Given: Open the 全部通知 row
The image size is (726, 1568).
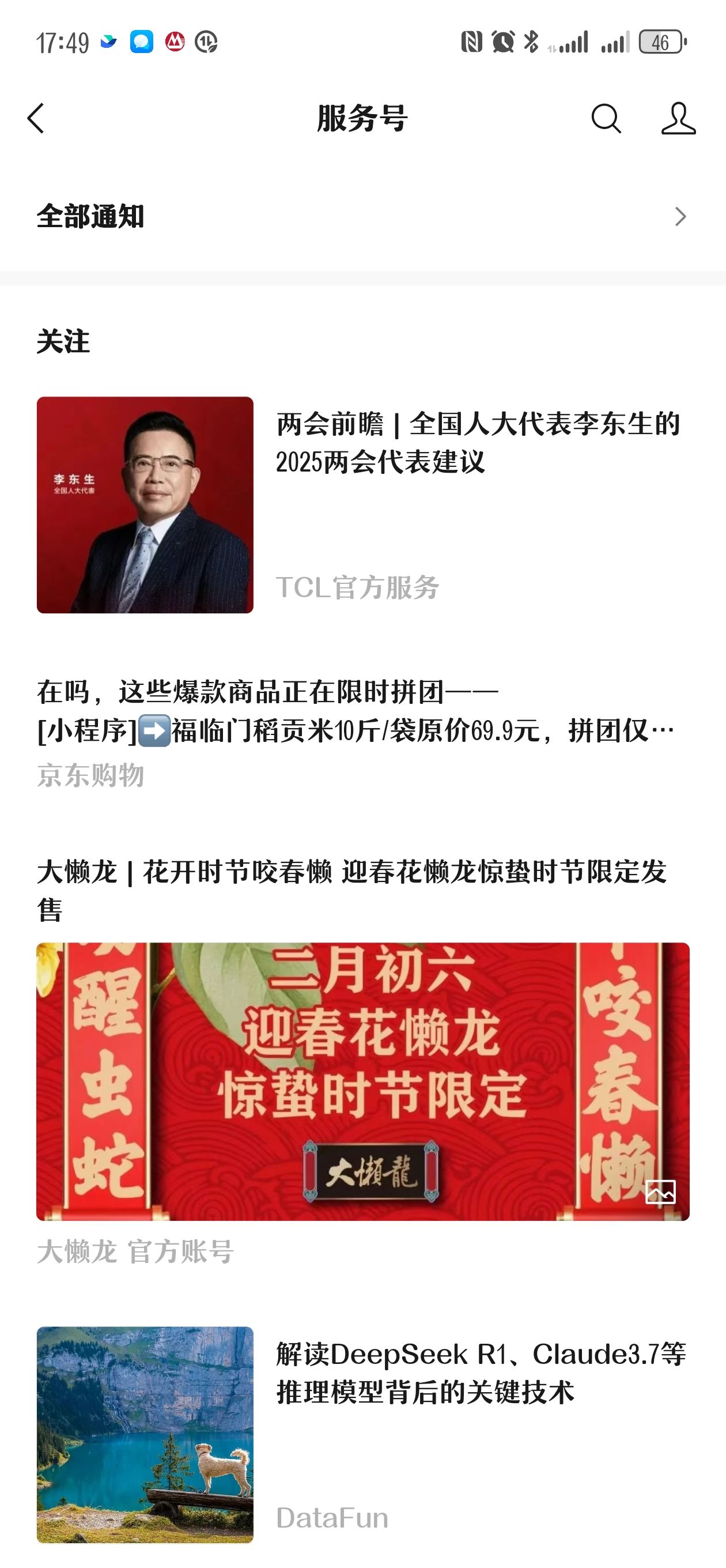Looking at the screenshot, I should [362, 217].
